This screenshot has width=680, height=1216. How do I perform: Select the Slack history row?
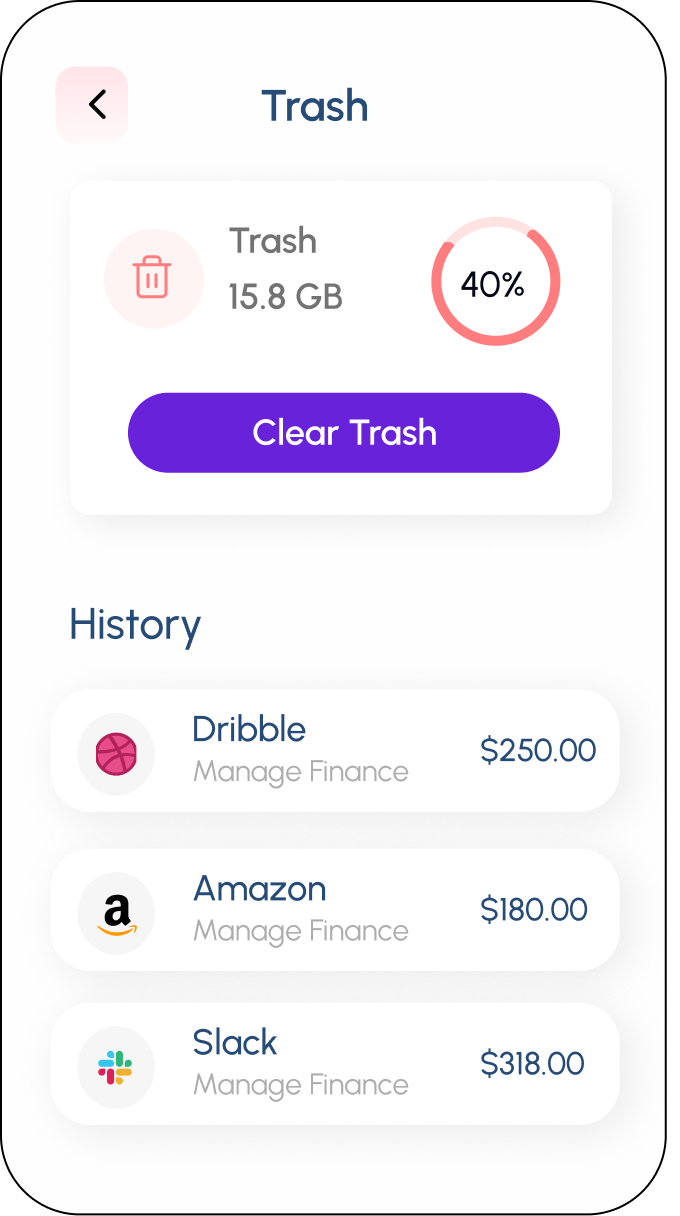pos(335,1064)
